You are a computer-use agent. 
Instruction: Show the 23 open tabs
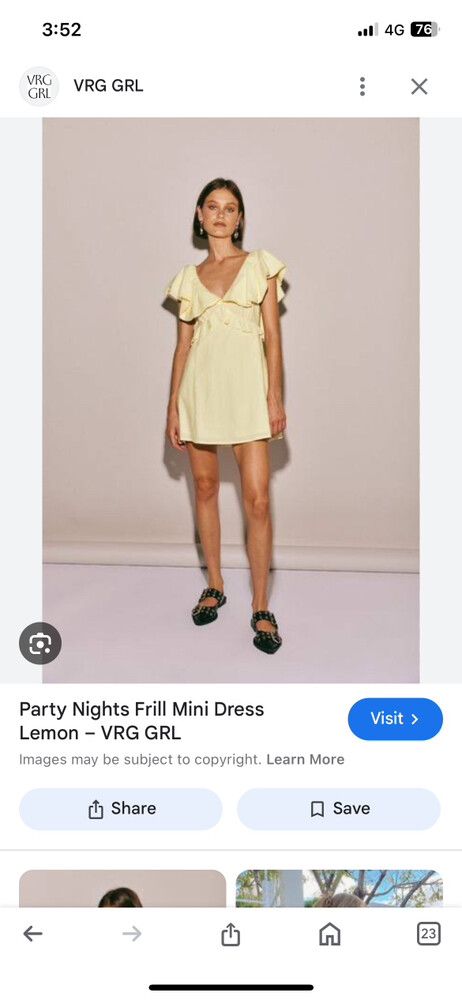[x=428, y=934]
